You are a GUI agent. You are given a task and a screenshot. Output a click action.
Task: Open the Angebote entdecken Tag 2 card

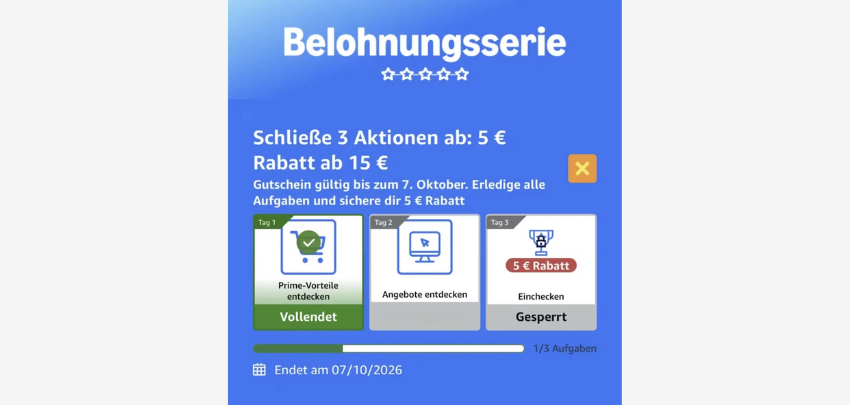pos(424,272)
